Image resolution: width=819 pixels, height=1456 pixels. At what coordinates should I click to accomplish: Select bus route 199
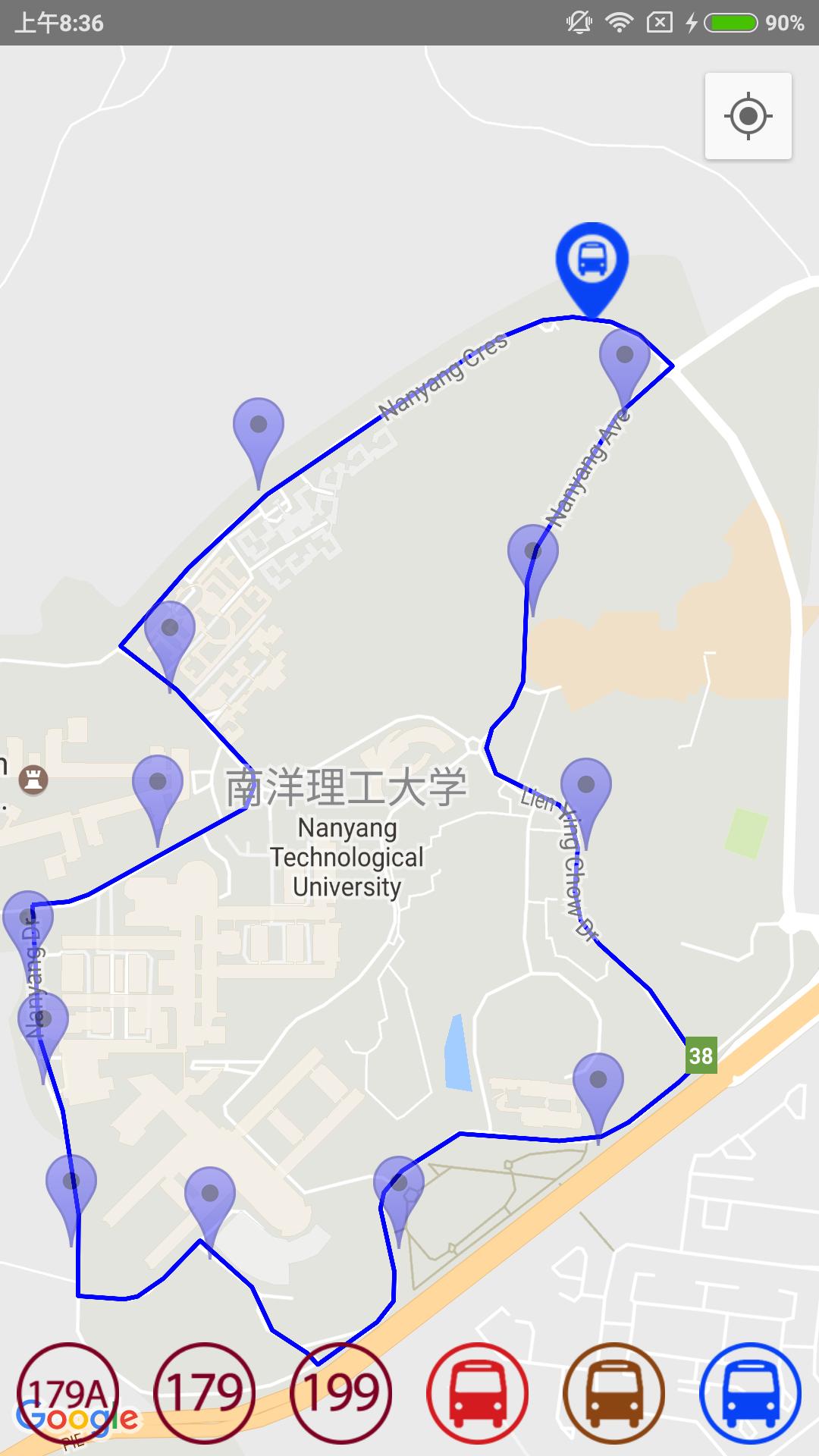[x=341, y=1394]
